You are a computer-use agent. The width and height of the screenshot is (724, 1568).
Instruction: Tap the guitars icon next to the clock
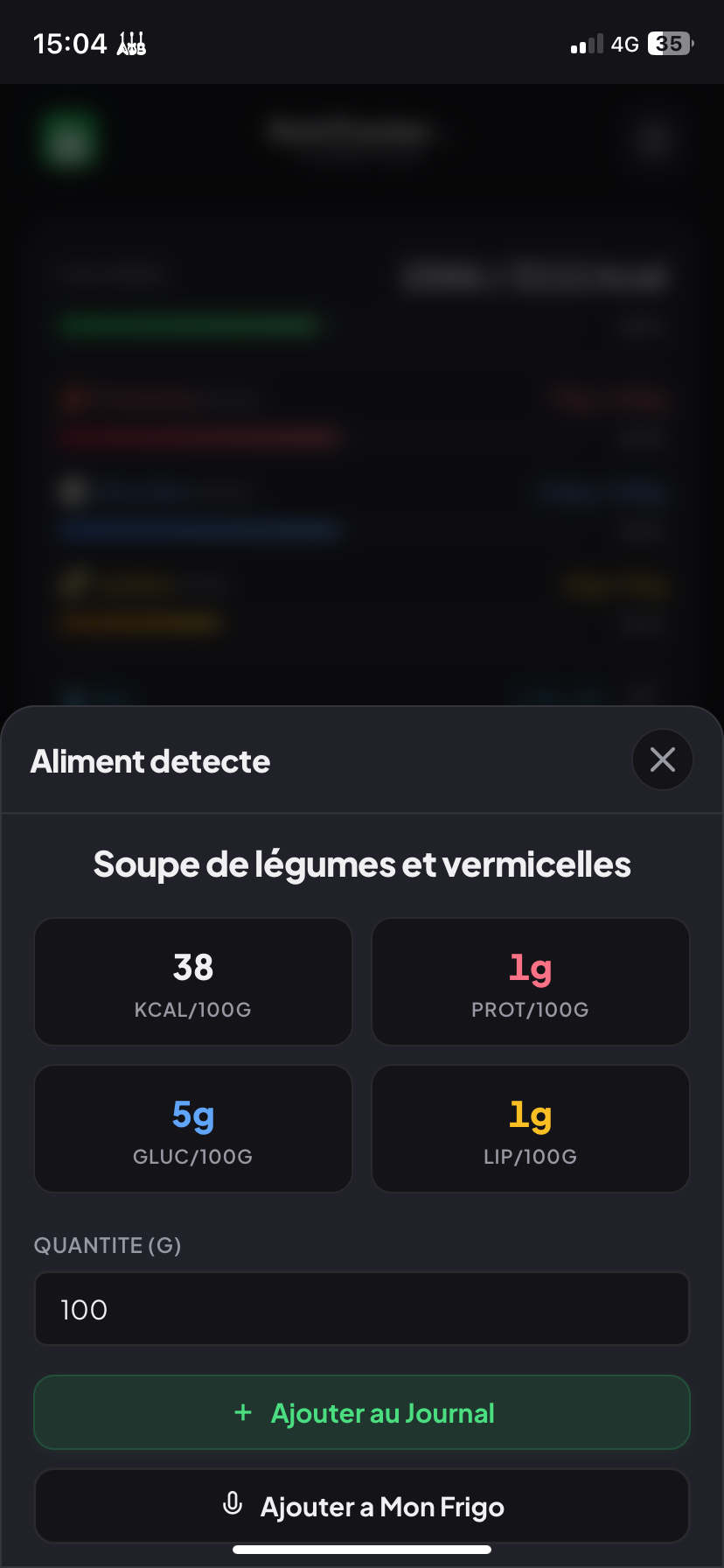[x=129, y=43]
